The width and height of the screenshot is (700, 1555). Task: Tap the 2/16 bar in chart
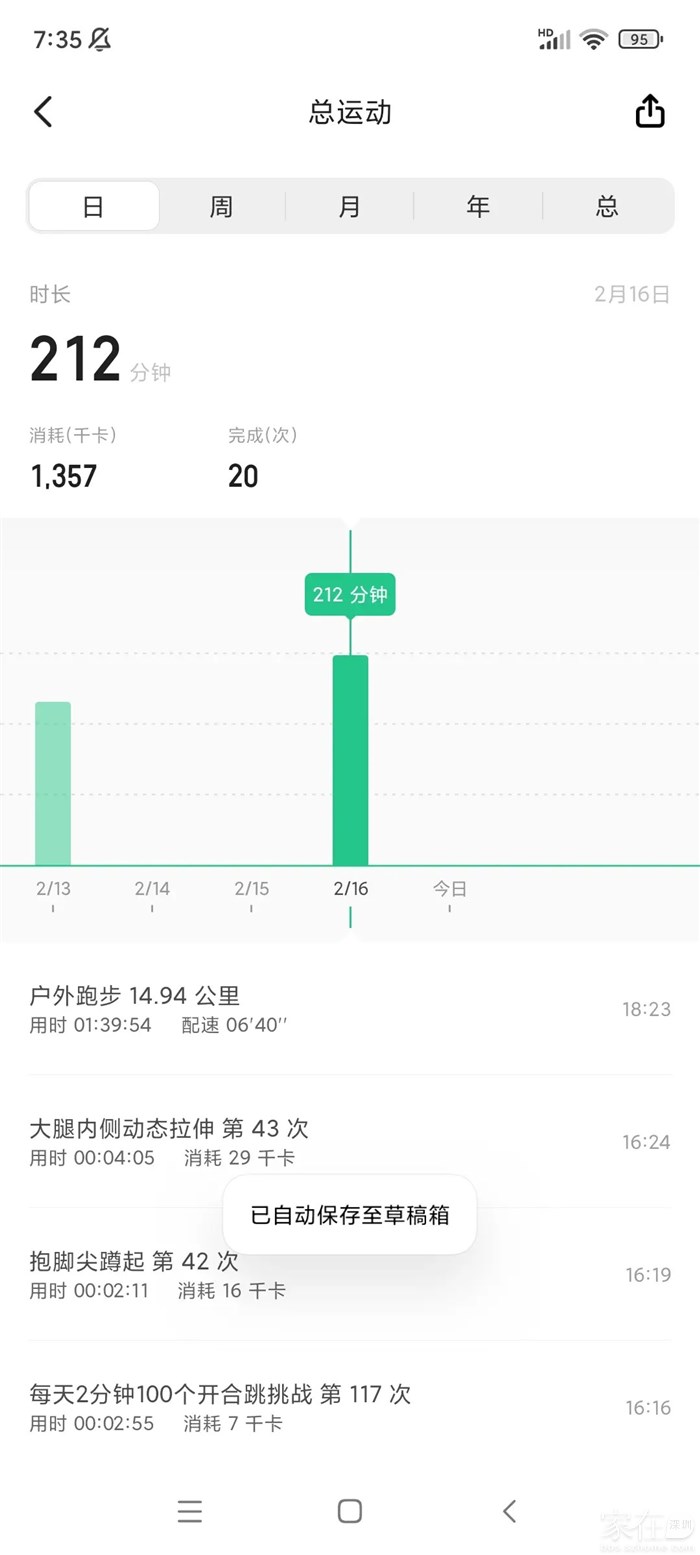[350, 760]
